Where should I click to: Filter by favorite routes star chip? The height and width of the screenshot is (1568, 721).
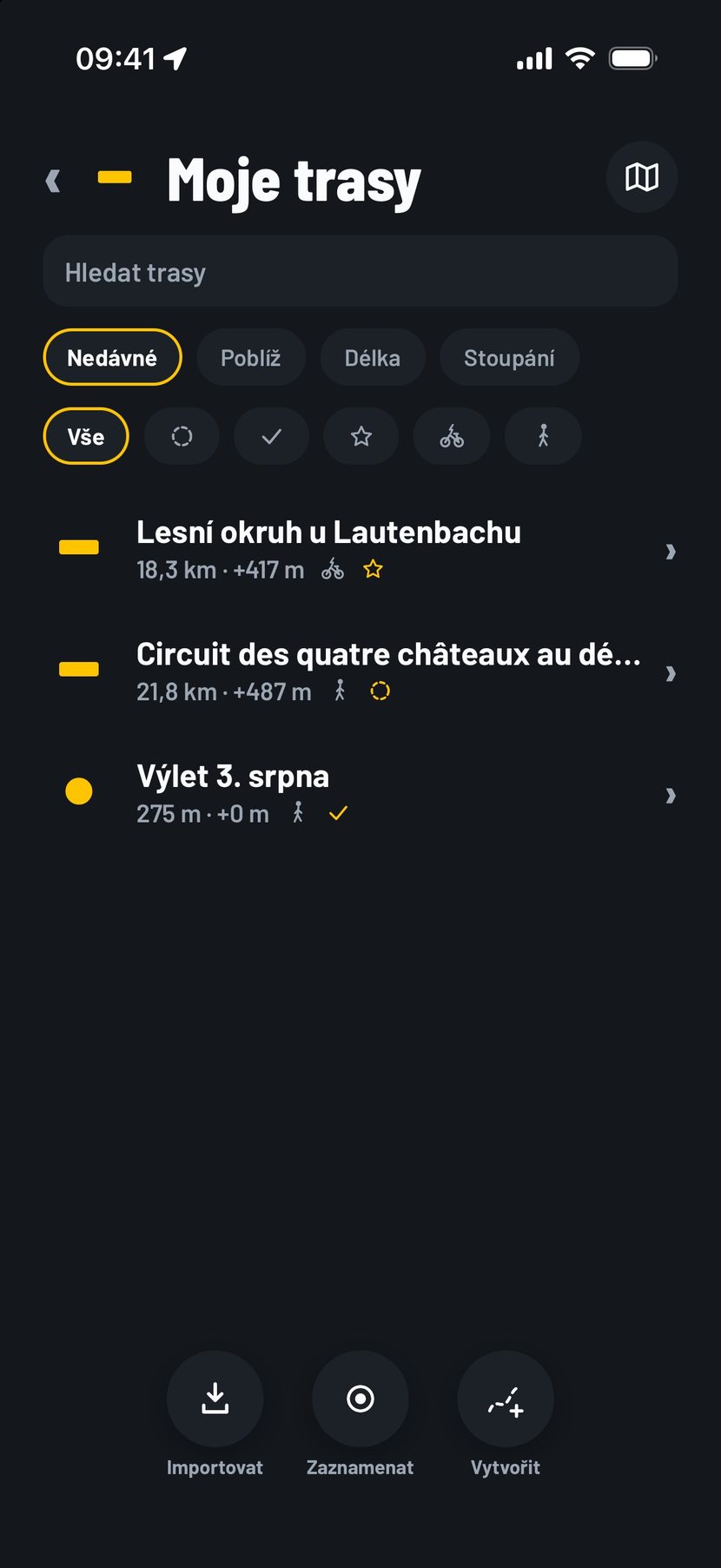(361, 436)
